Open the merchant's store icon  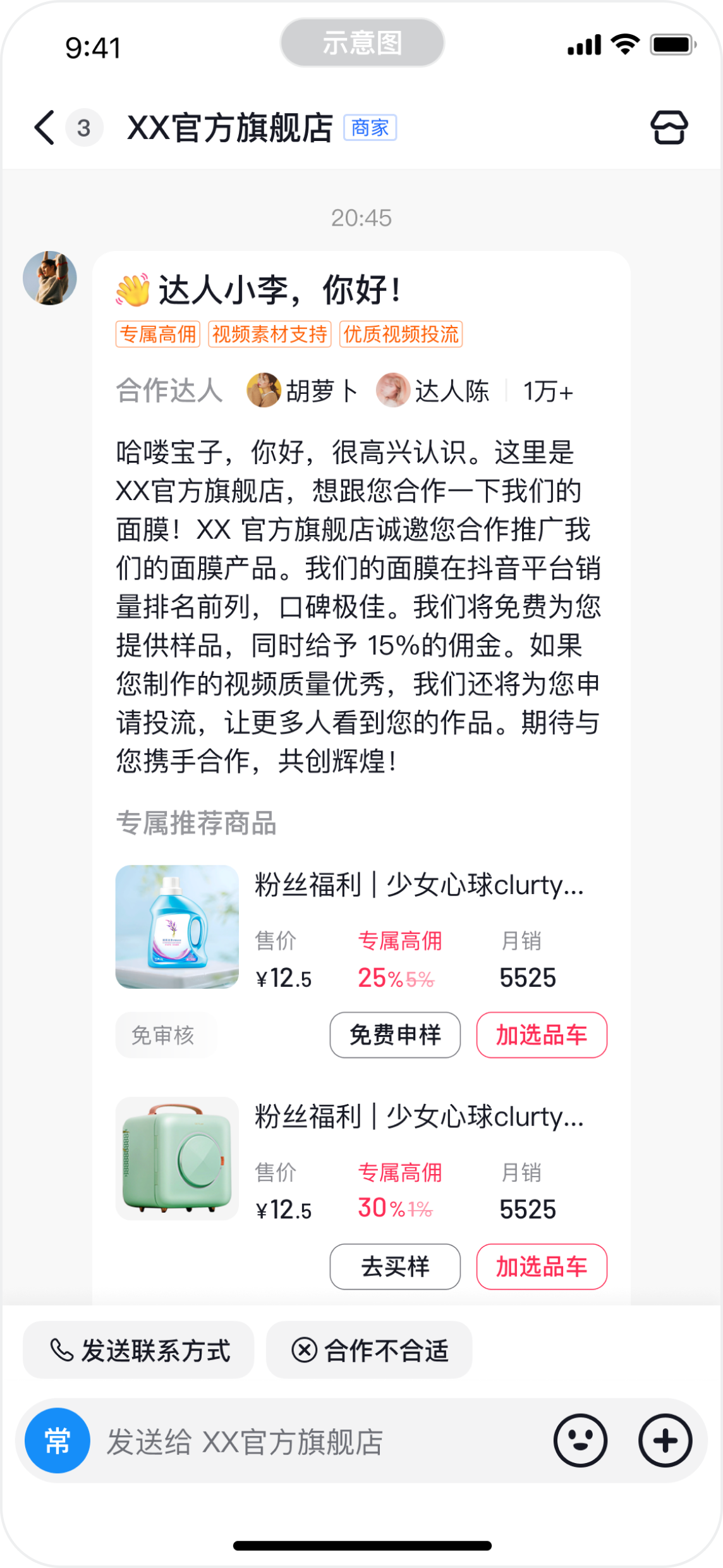point(669,128)
